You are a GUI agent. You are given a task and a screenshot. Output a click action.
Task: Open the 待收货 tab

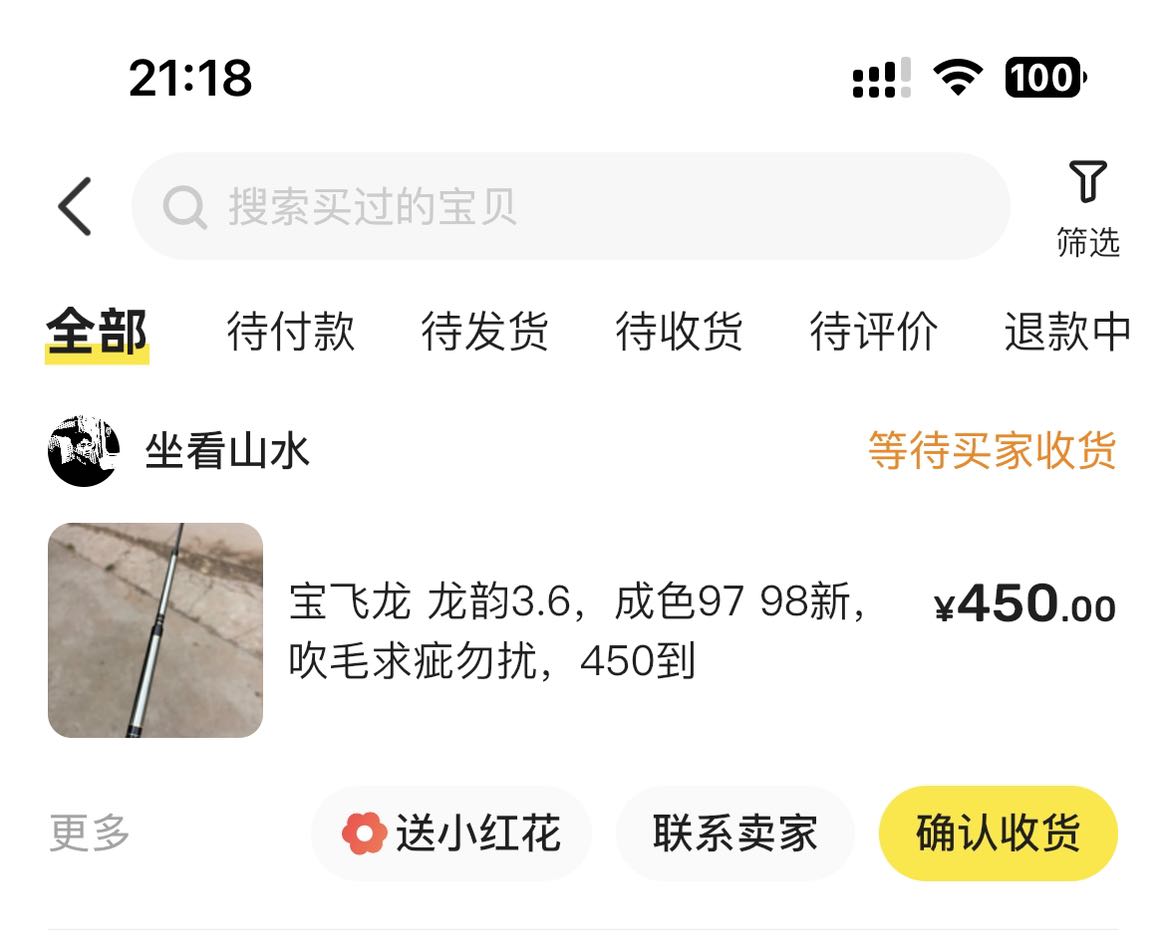click(679, 332)
